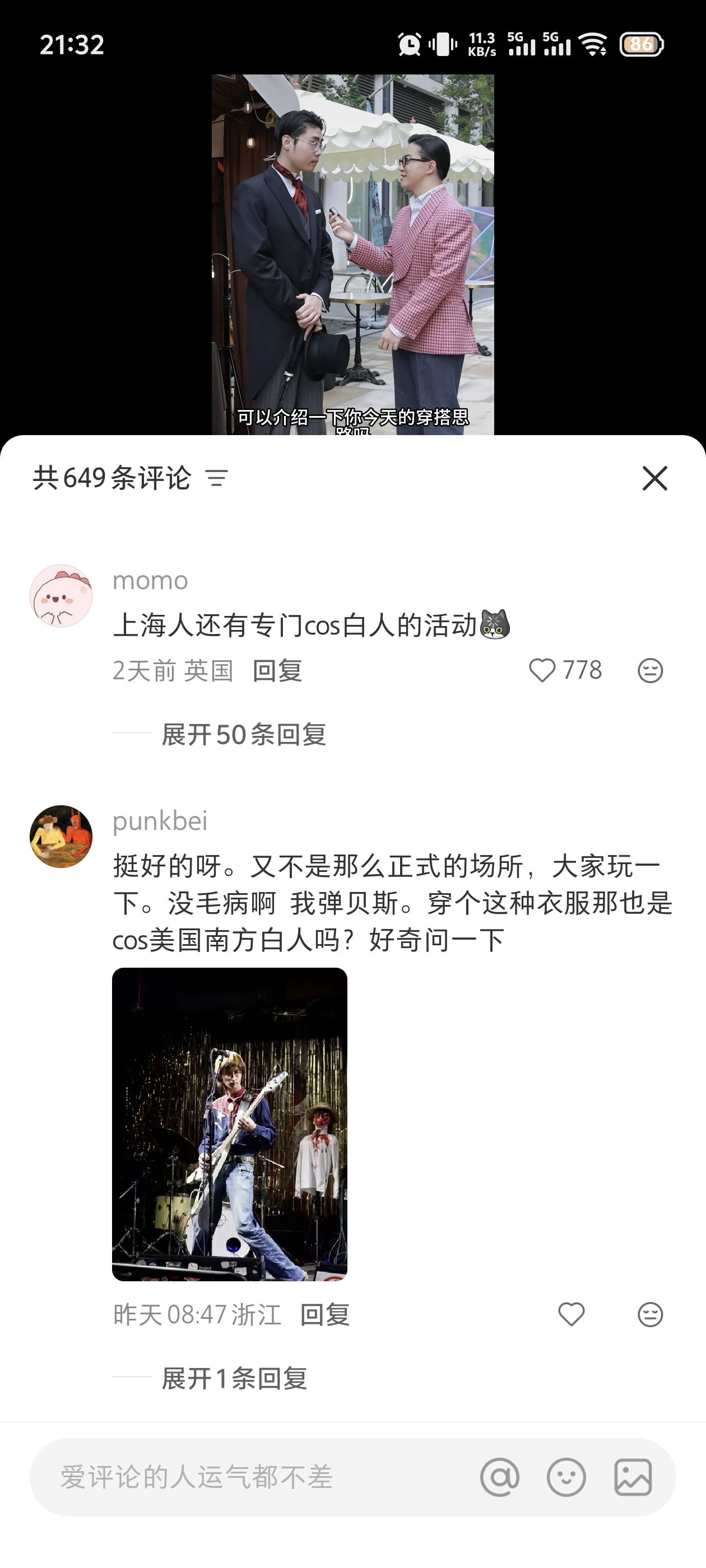Reply to momo's comment

(277, 670)
